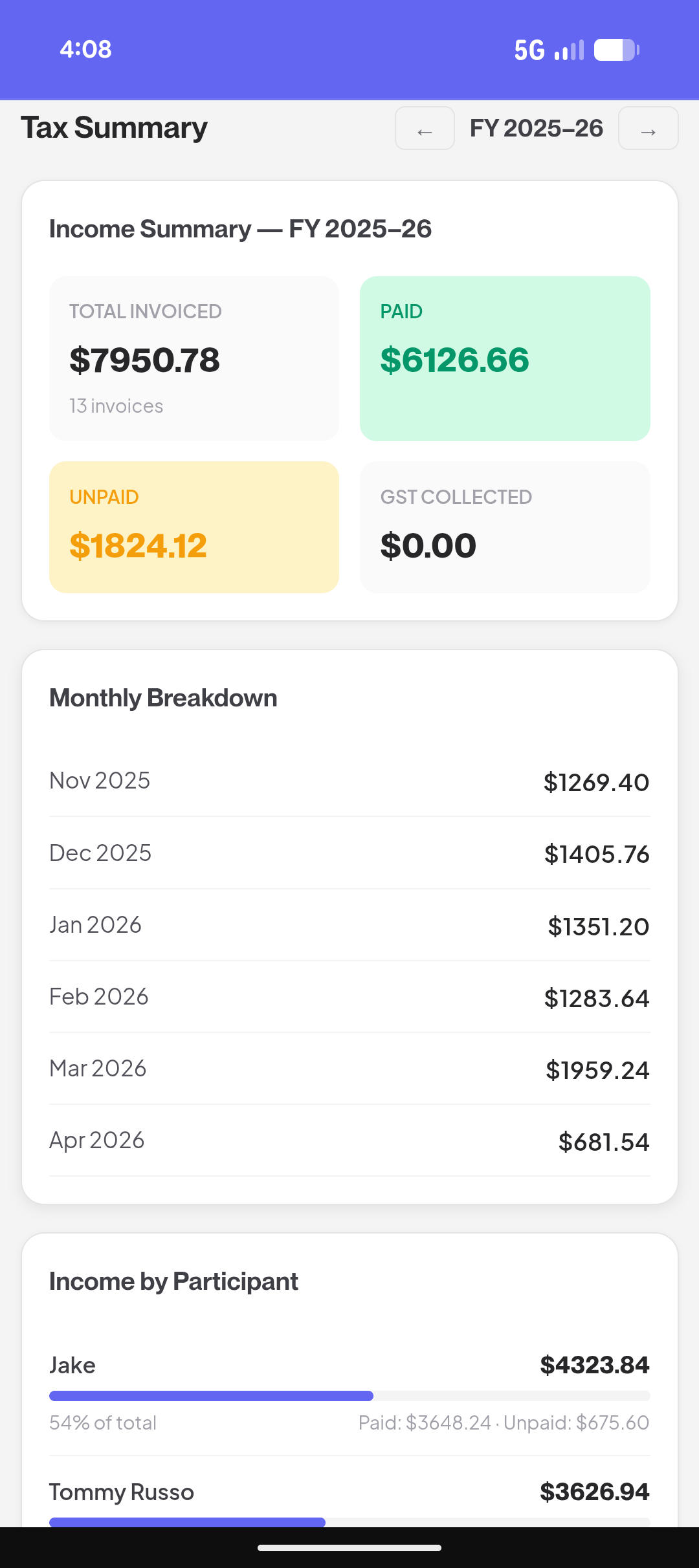Tap the Income by Participant heading

click(173, 1281)
